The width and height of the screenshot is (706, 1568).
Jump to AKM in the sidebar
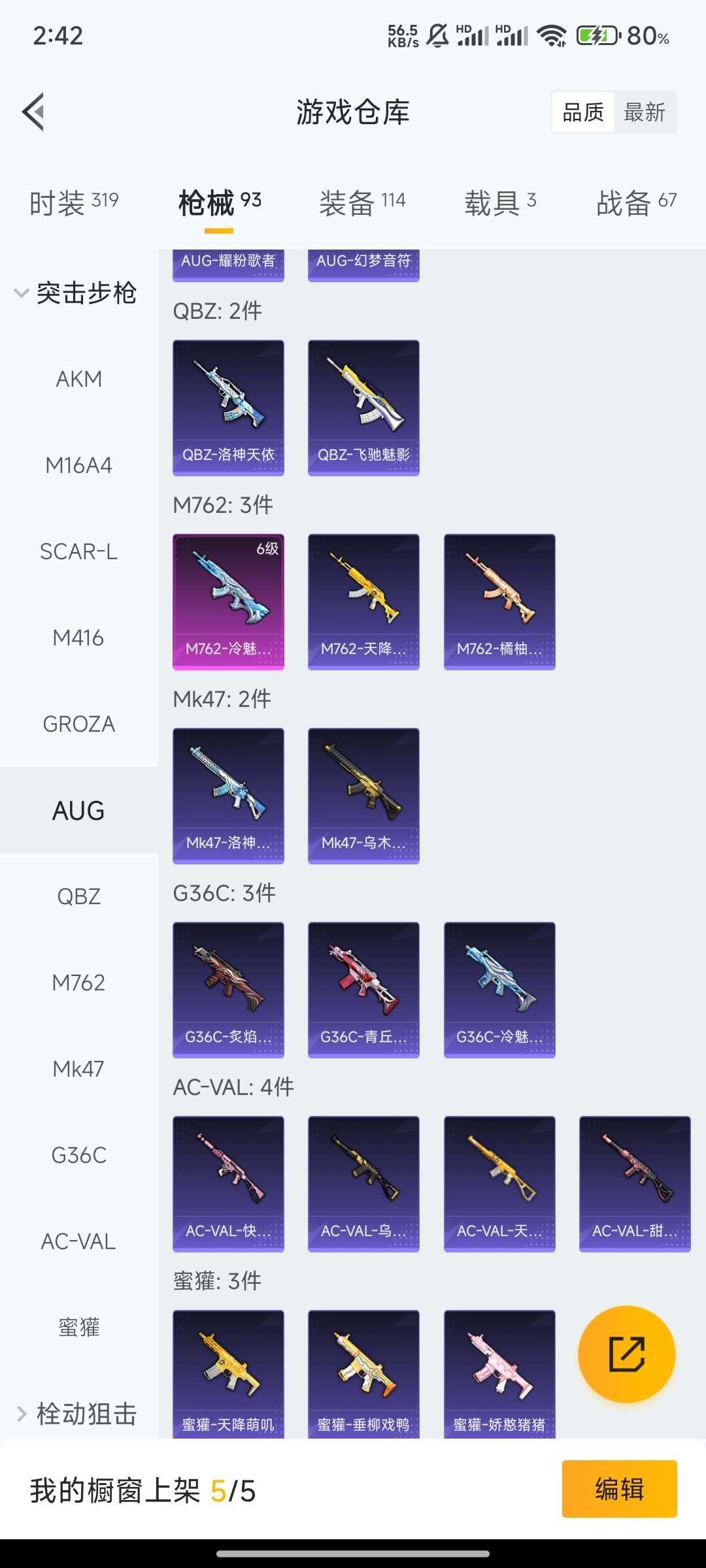click(x=78, y=379)
